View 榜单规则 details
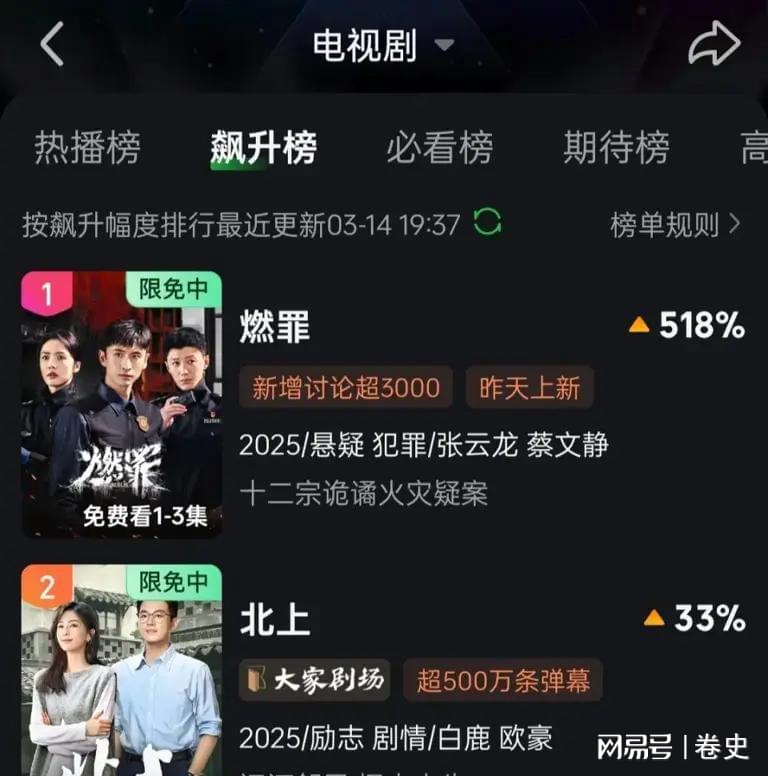This screenshot has height=776, width=768. click(675, 224)
